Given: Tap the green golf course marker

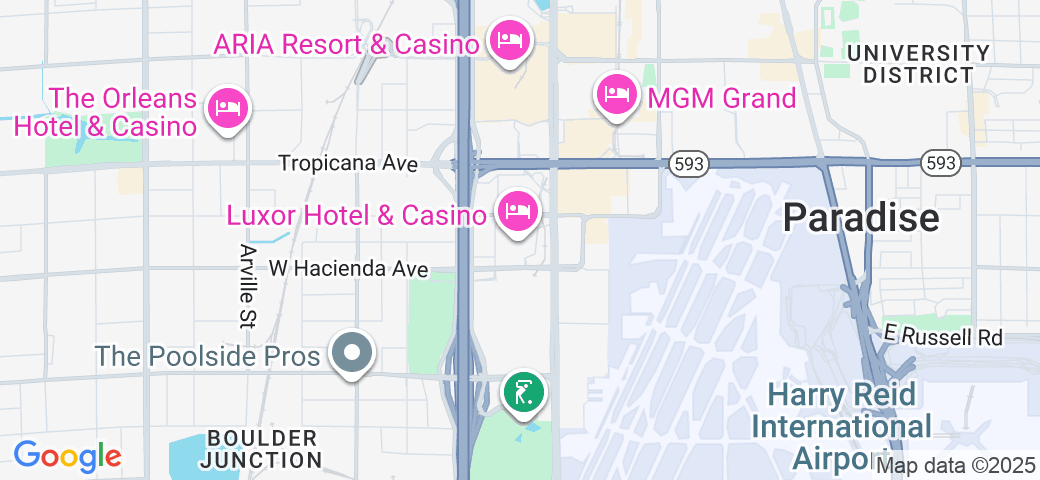Looking at the screenshot, I should [522, 393].
